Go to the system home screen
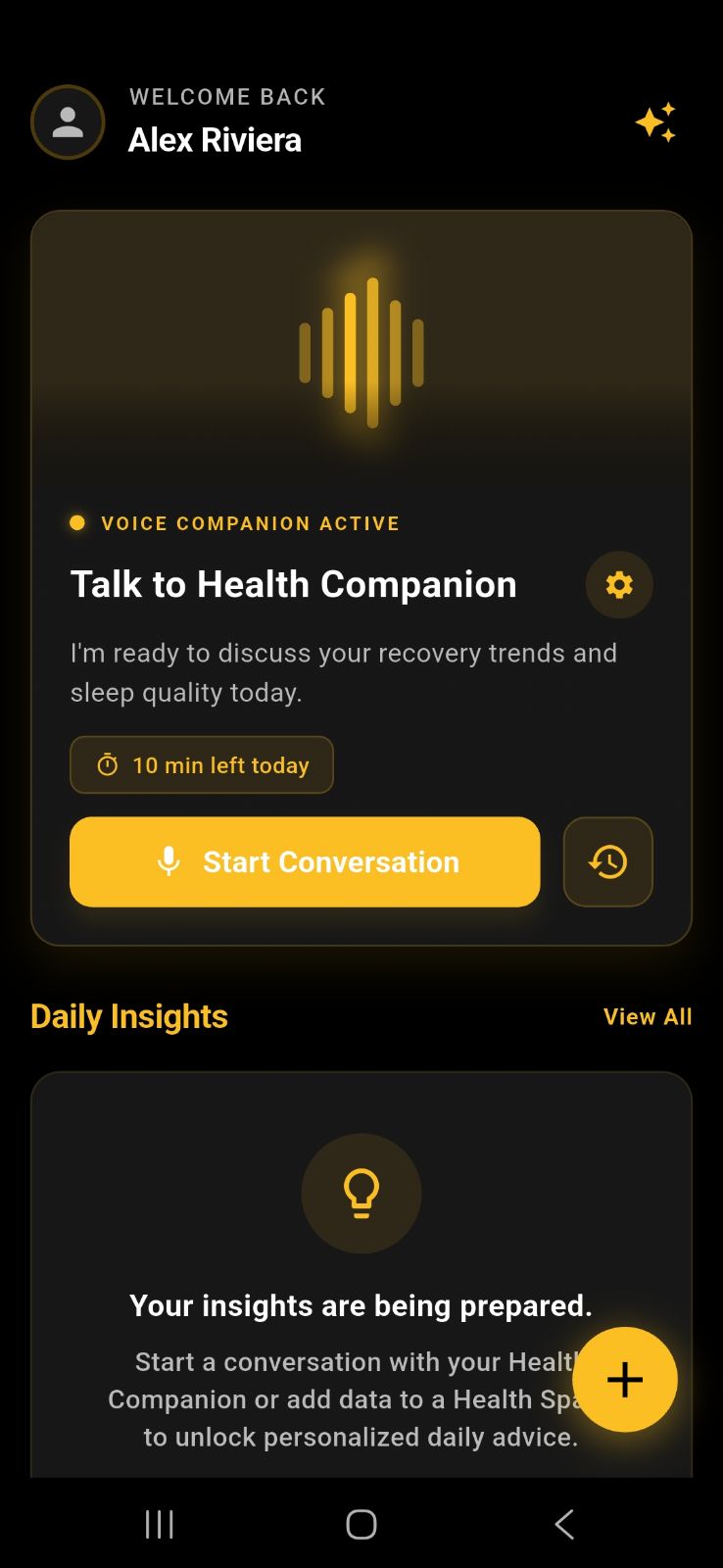Viewport: 723px width, 1568px height. [361, 1524]
